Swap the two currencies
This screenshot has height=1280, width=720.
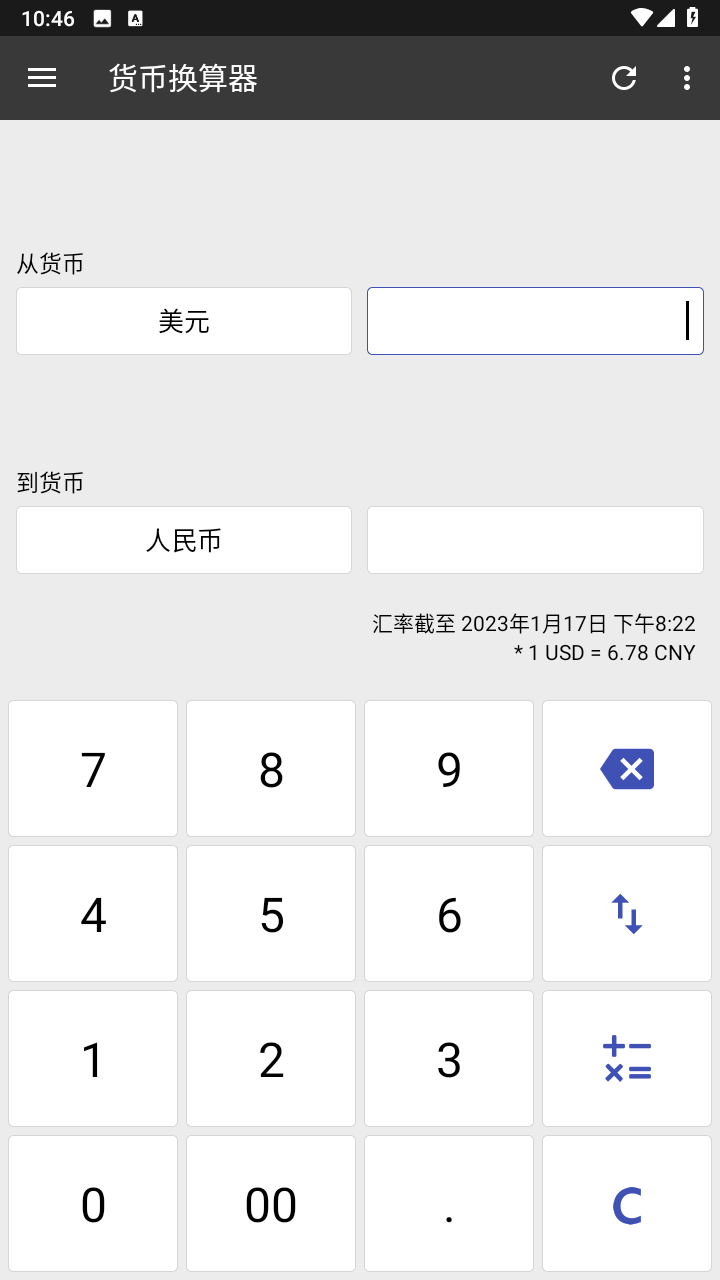(x=627, y=913)
